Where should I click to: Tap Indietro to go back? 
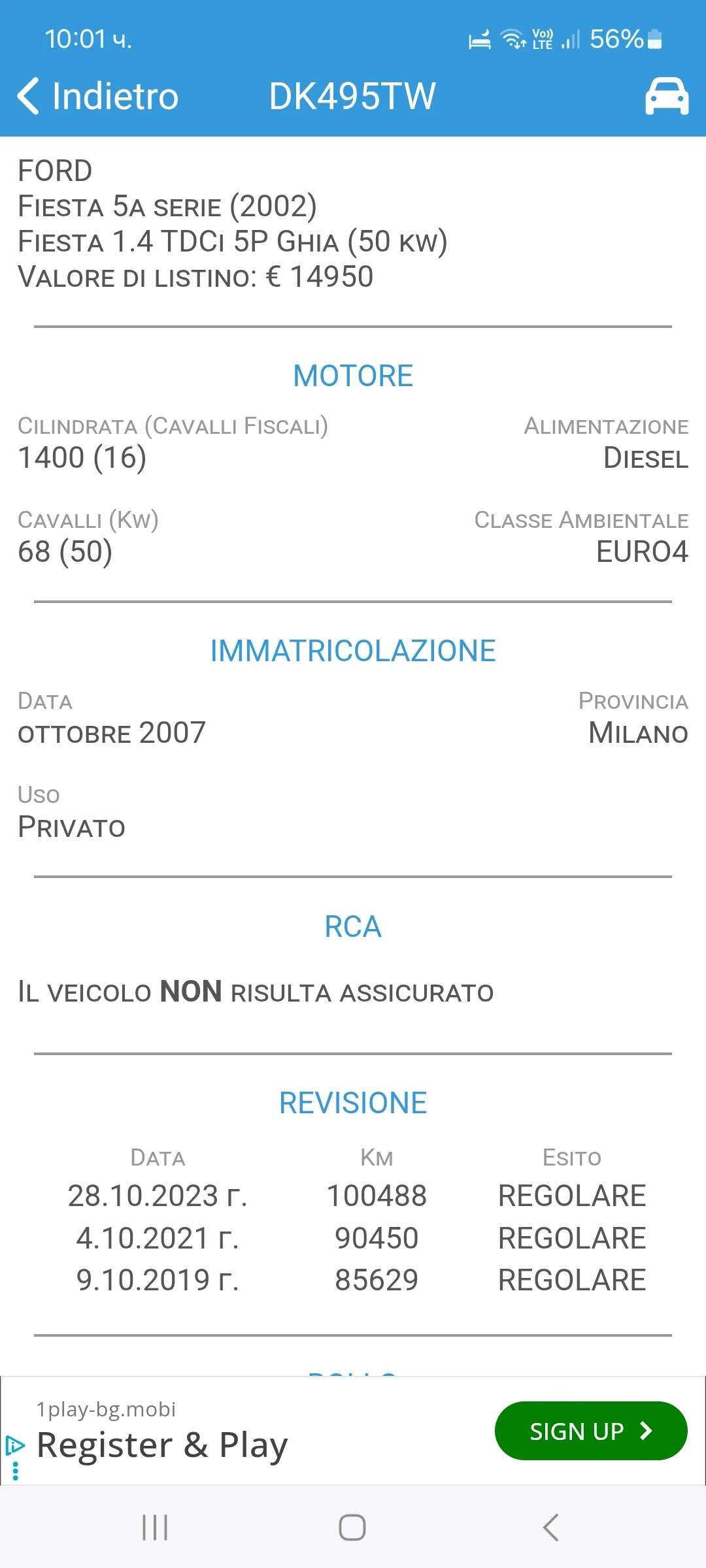(114, 95)
